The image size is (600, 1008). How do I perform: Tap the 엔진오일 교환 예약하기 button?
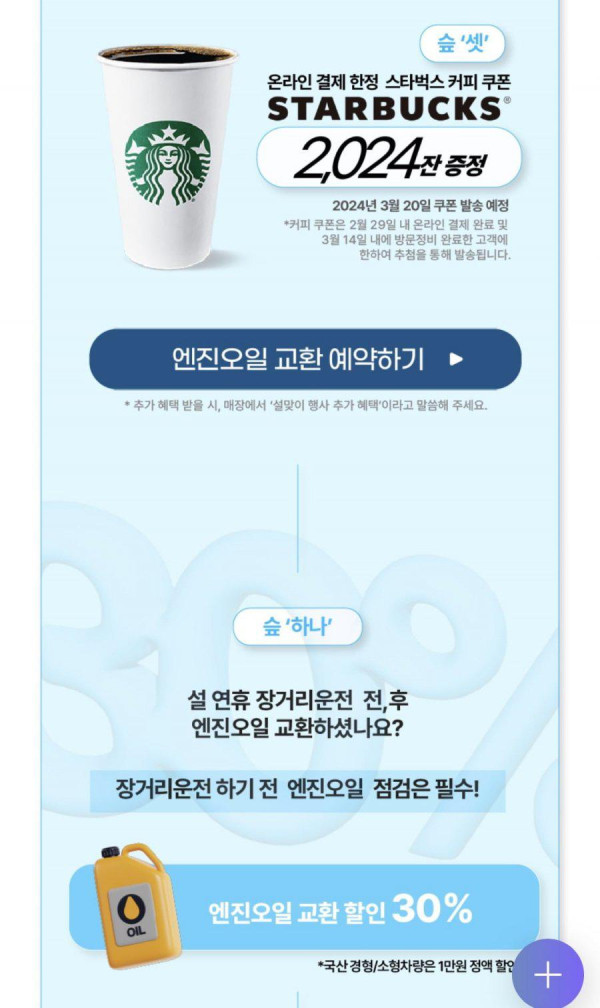[305, 359]
